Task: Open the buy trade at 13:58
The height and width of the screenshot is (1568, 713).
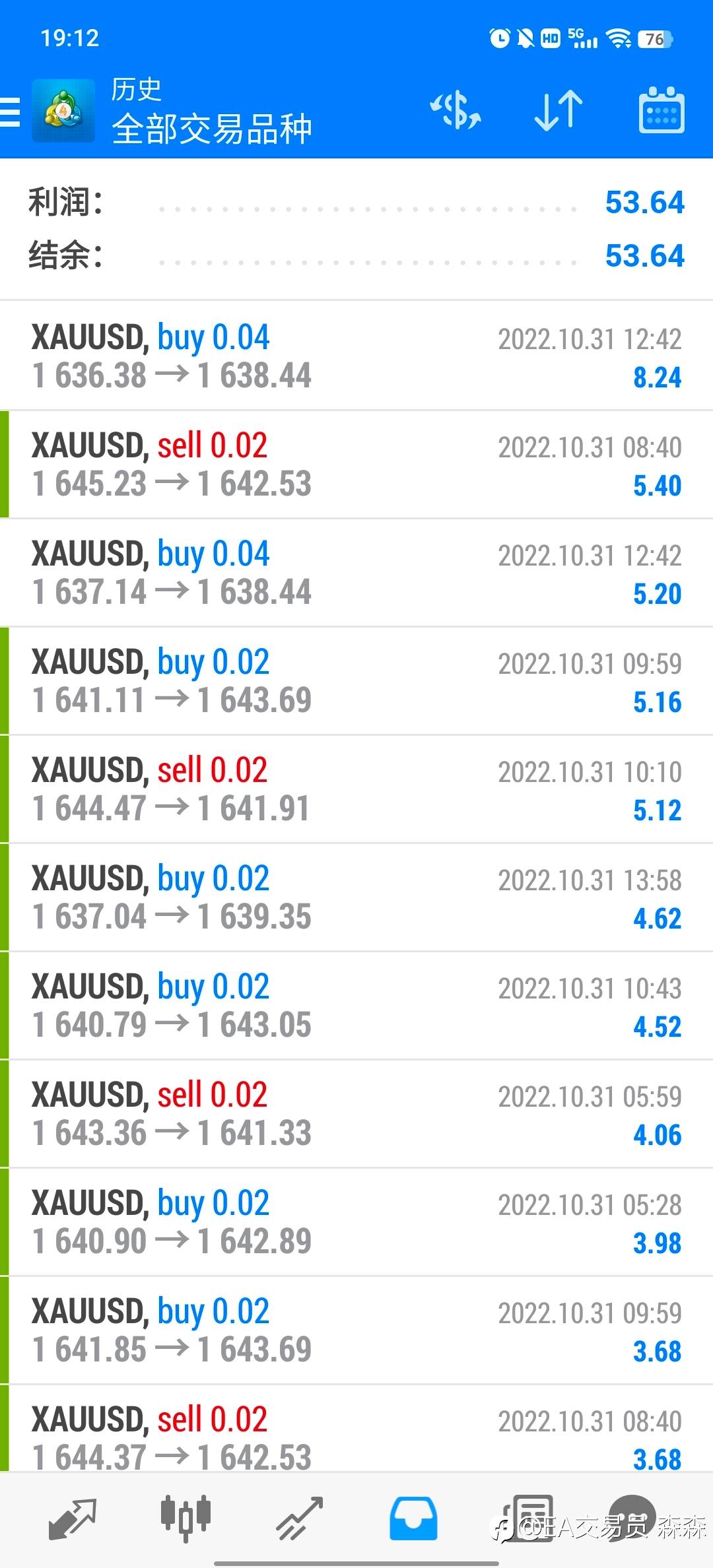Action: coord(356,898)
